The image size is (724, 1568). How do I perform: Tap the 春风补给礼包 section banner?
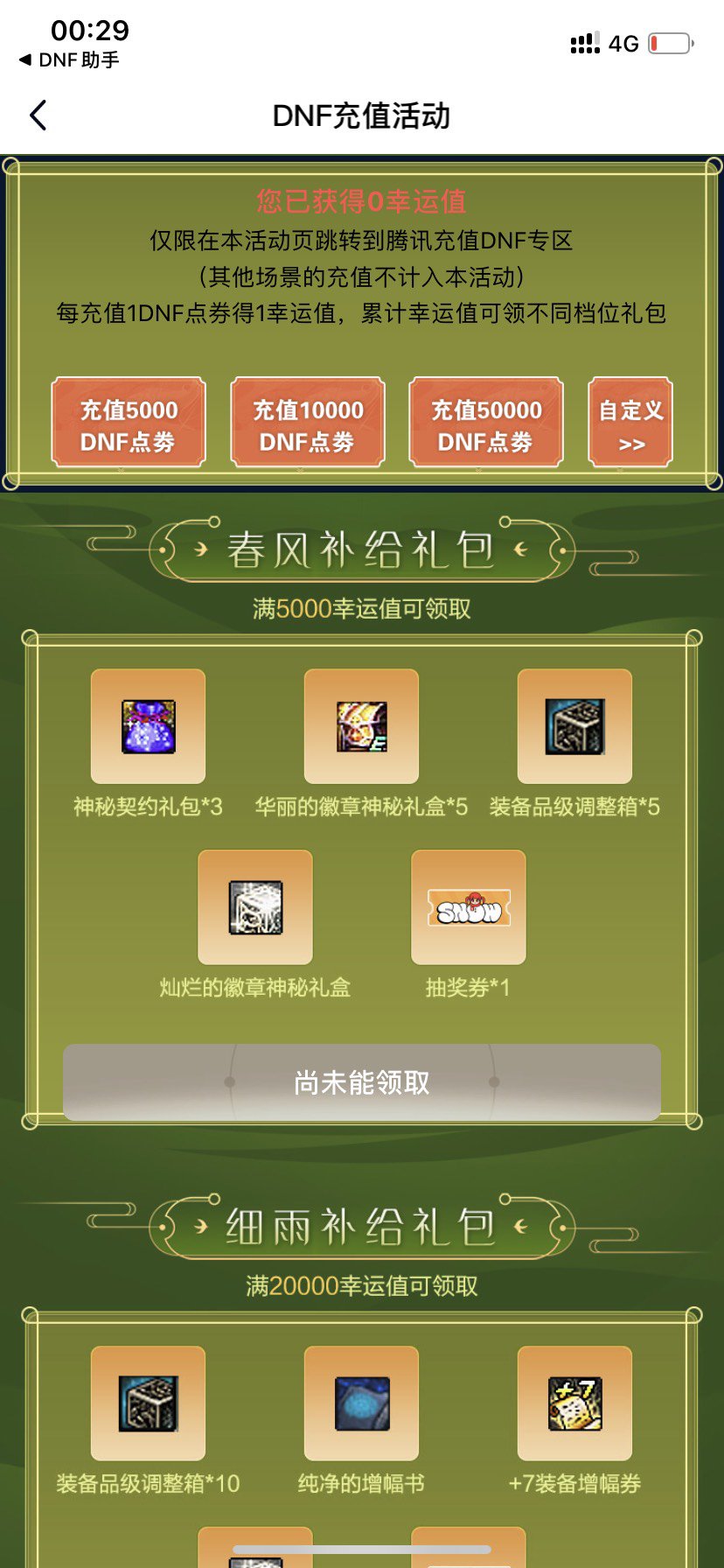(x=362, y=548)
